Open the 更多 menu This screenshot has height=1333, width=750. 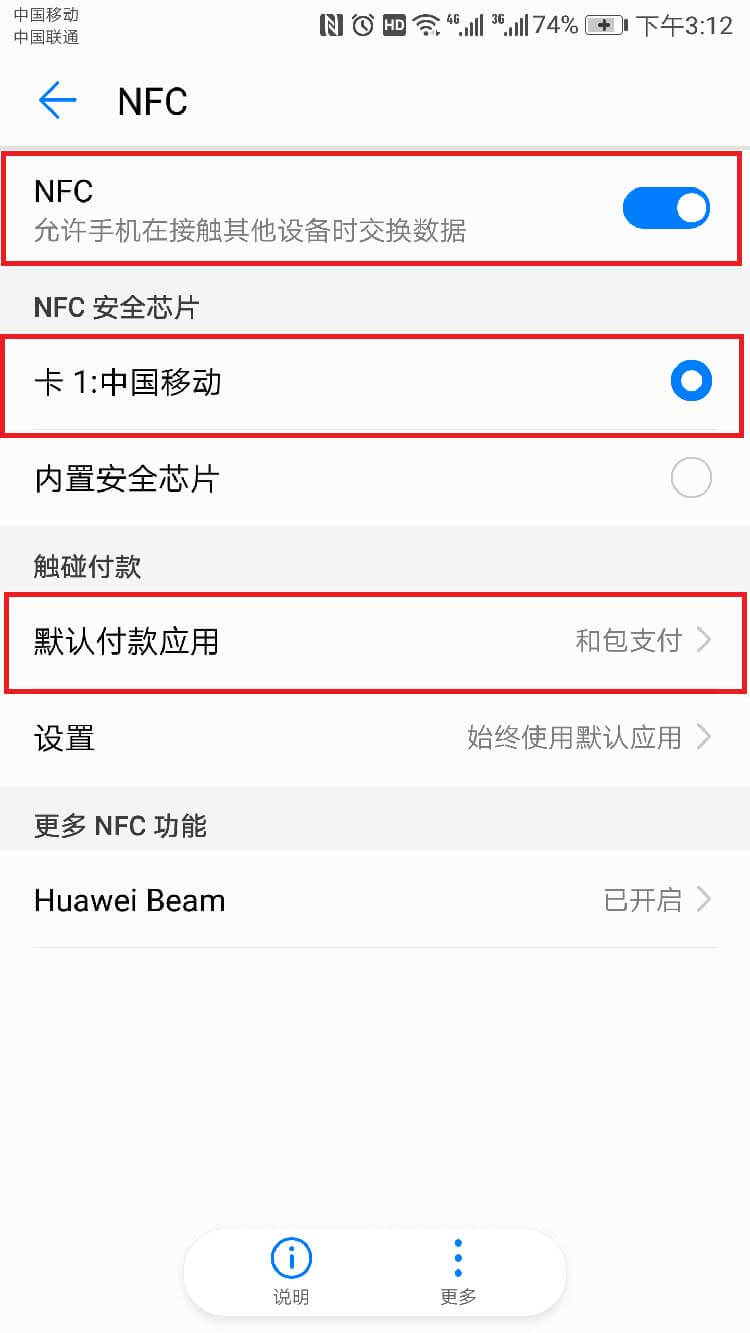458,1272
